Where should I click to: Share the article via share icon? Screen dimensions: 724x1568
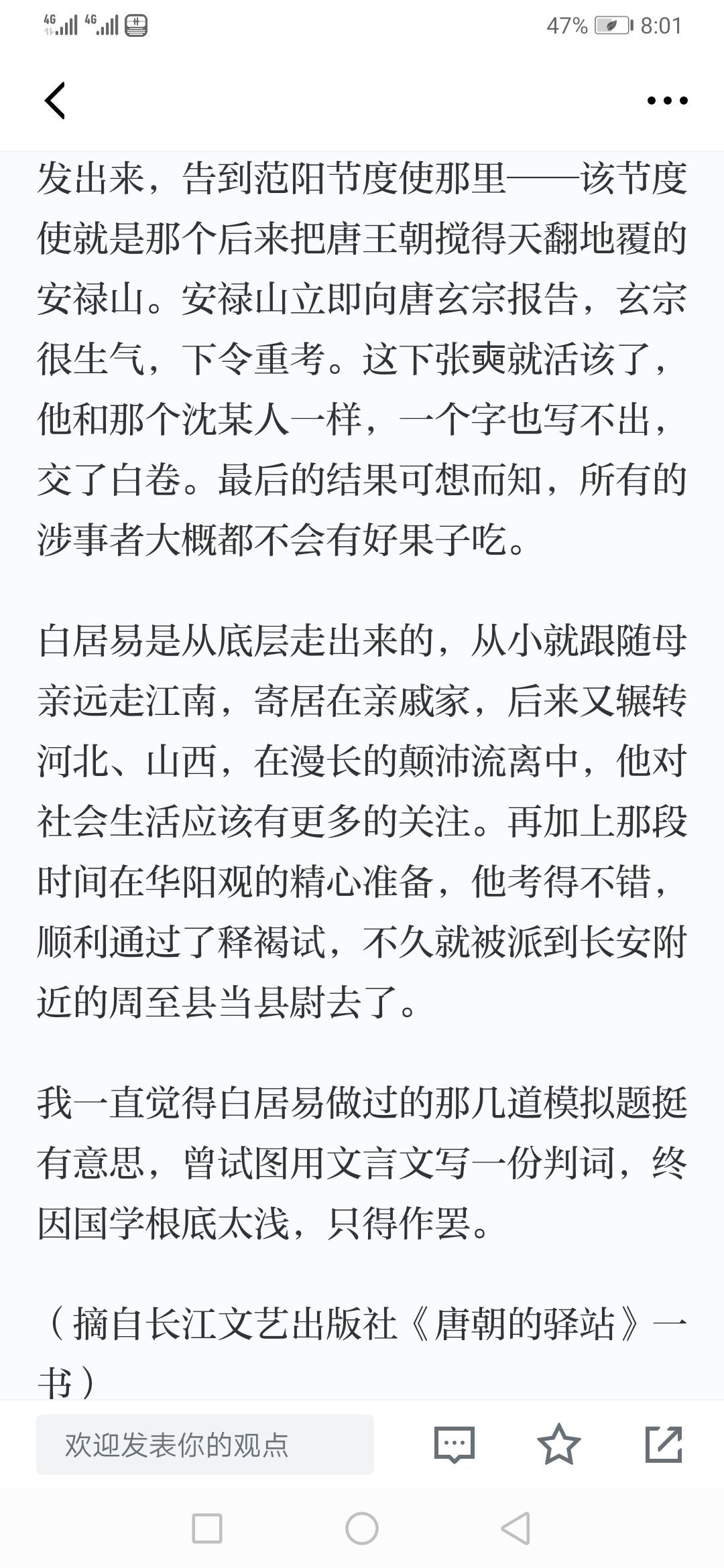coord(664,1444)
